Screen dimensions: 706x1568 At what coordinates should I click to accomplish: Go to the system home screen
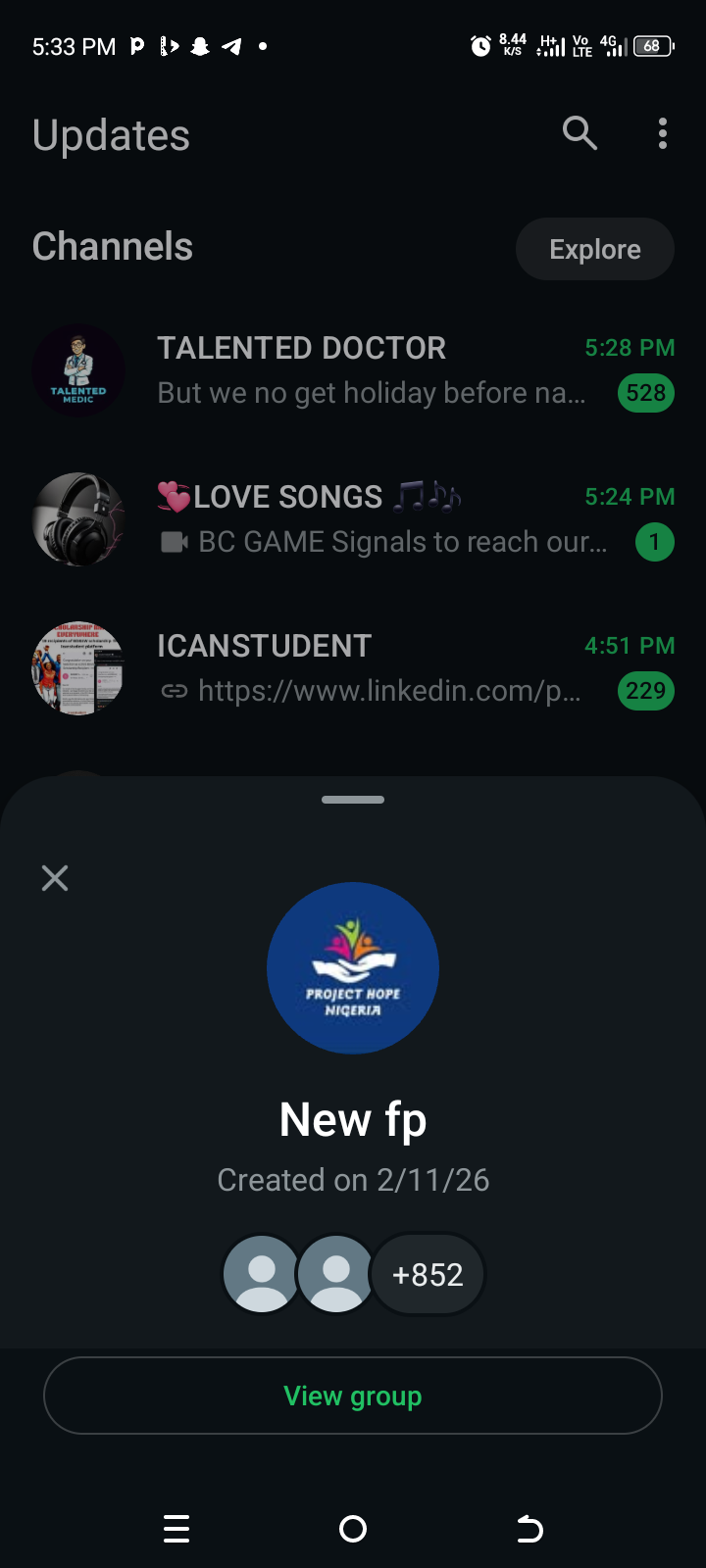point(353,1529)
